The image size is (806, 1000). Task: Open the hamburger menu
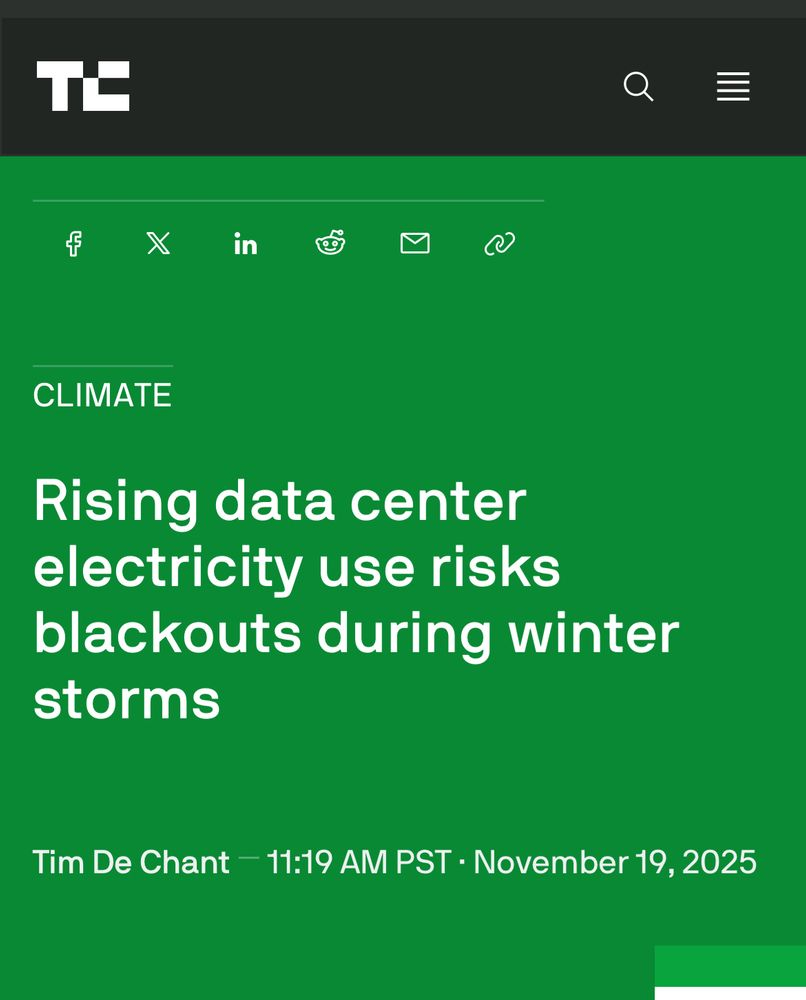click(733, 87)
